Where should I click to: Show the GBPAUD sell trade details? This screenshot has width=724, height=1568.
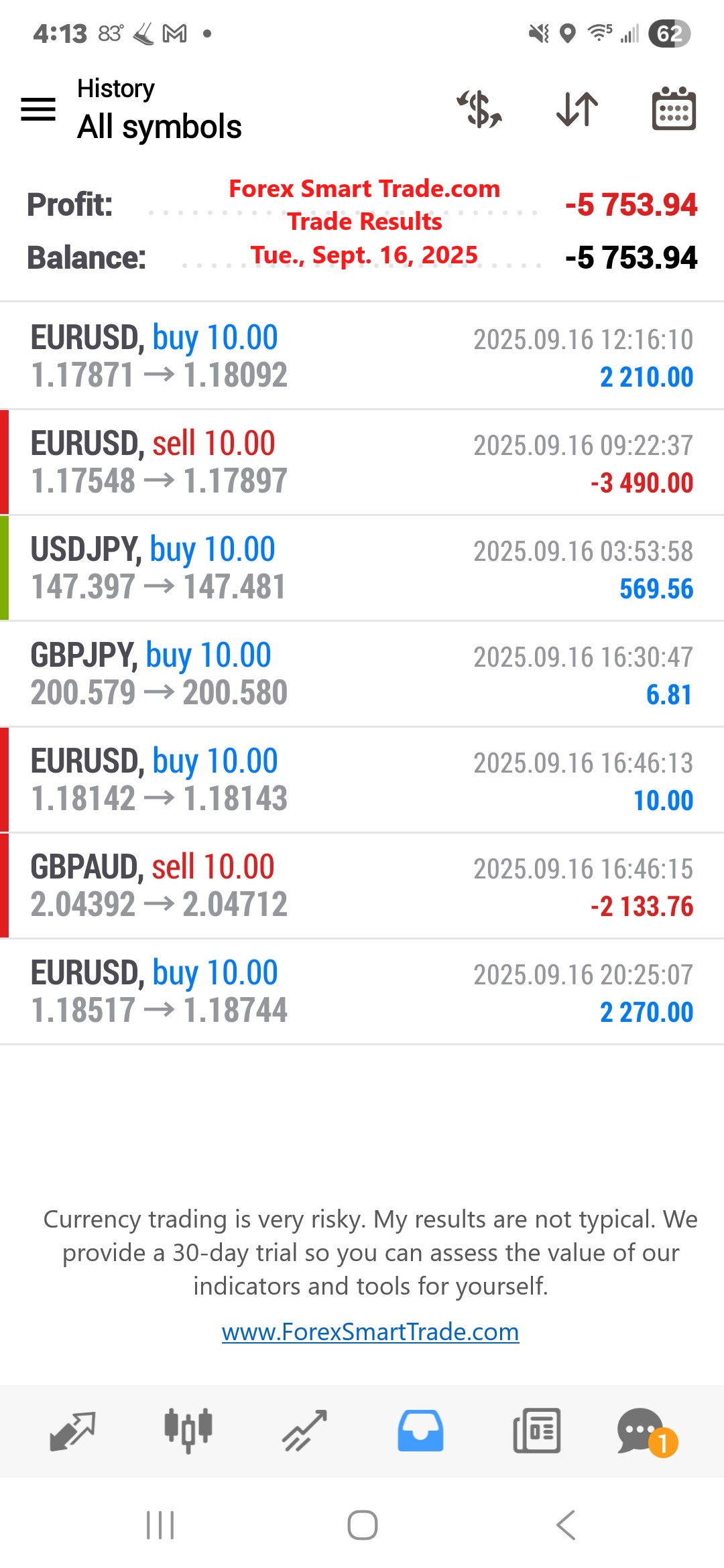pos(362,886)
